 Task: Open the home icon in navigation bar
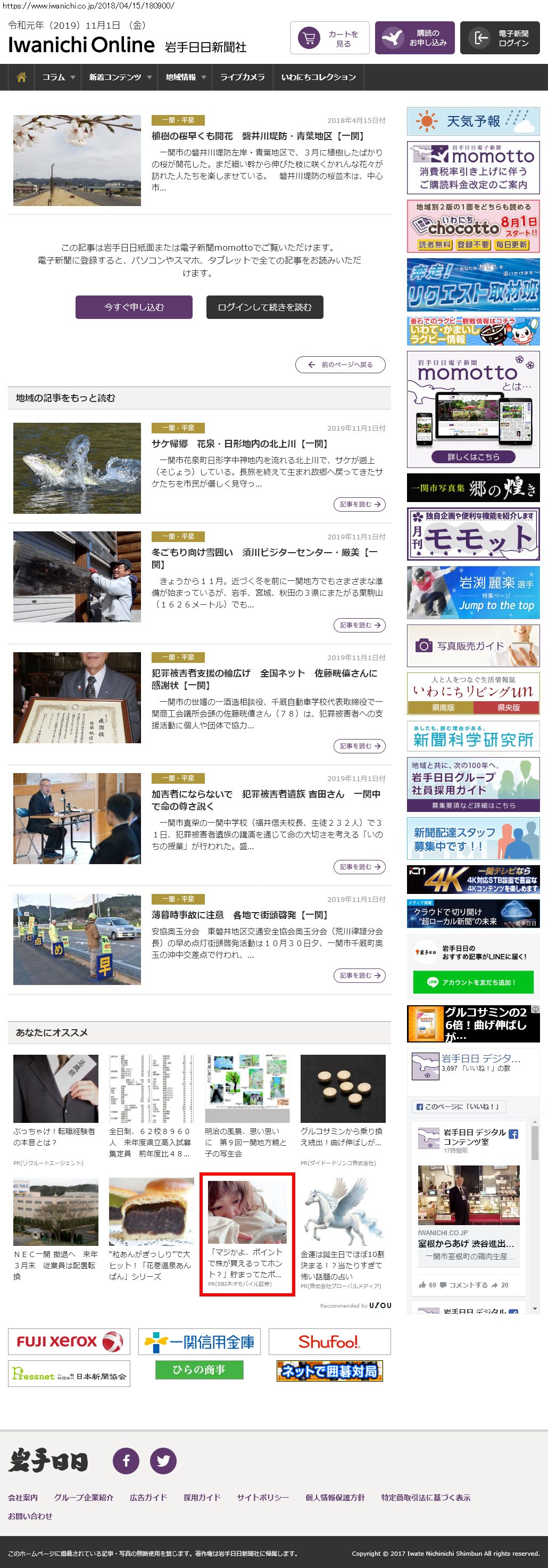[21, 77]
